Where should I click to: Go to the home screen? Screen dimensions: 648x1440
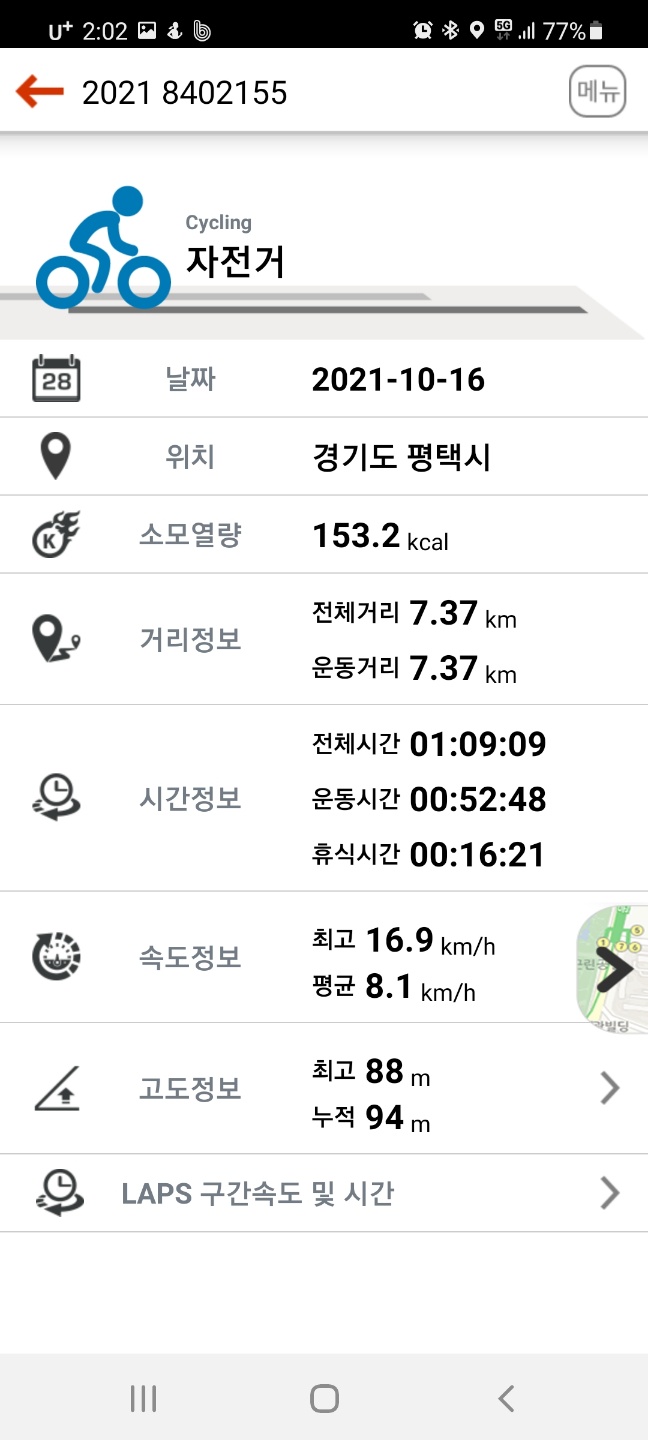[x=324, y=1398]
